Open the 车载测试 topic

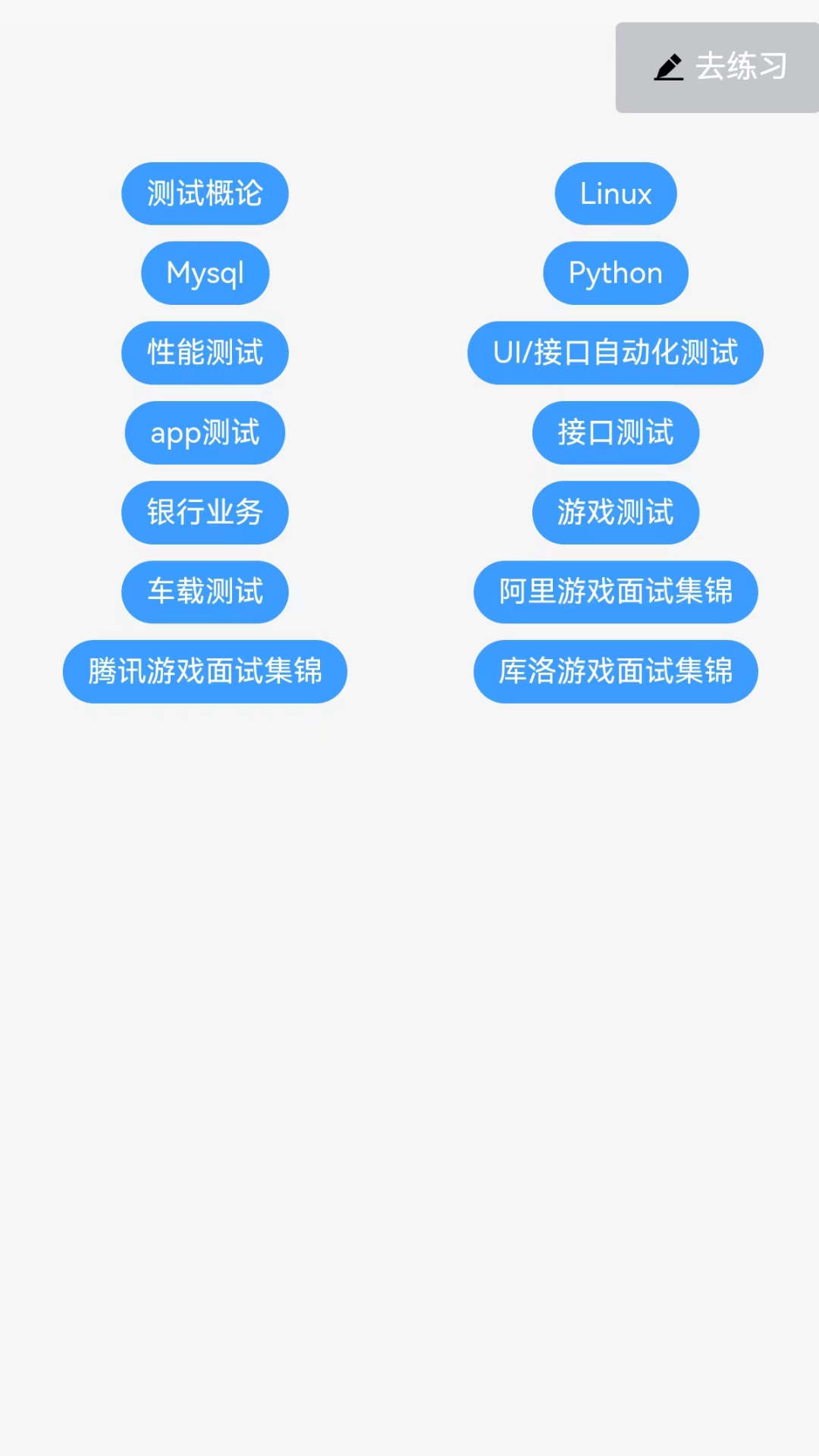(x=205, y=592)
